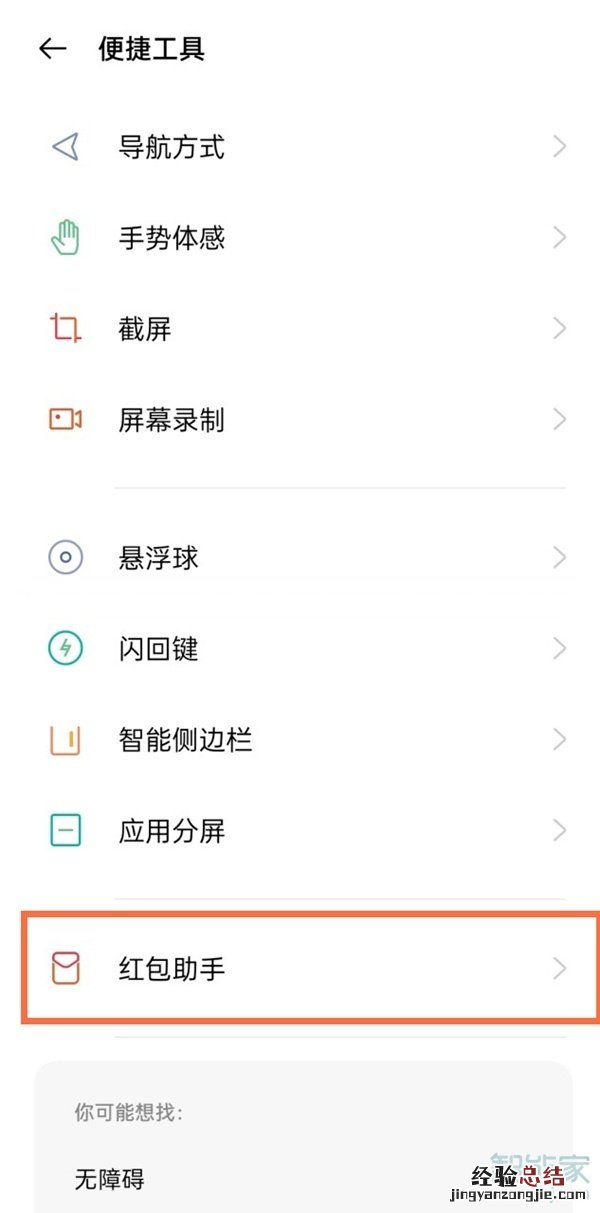The width and height of the screenshot is (600, 1213).
Task: Go back from 便捷工具 page
Action: click(x=52, y=49)
